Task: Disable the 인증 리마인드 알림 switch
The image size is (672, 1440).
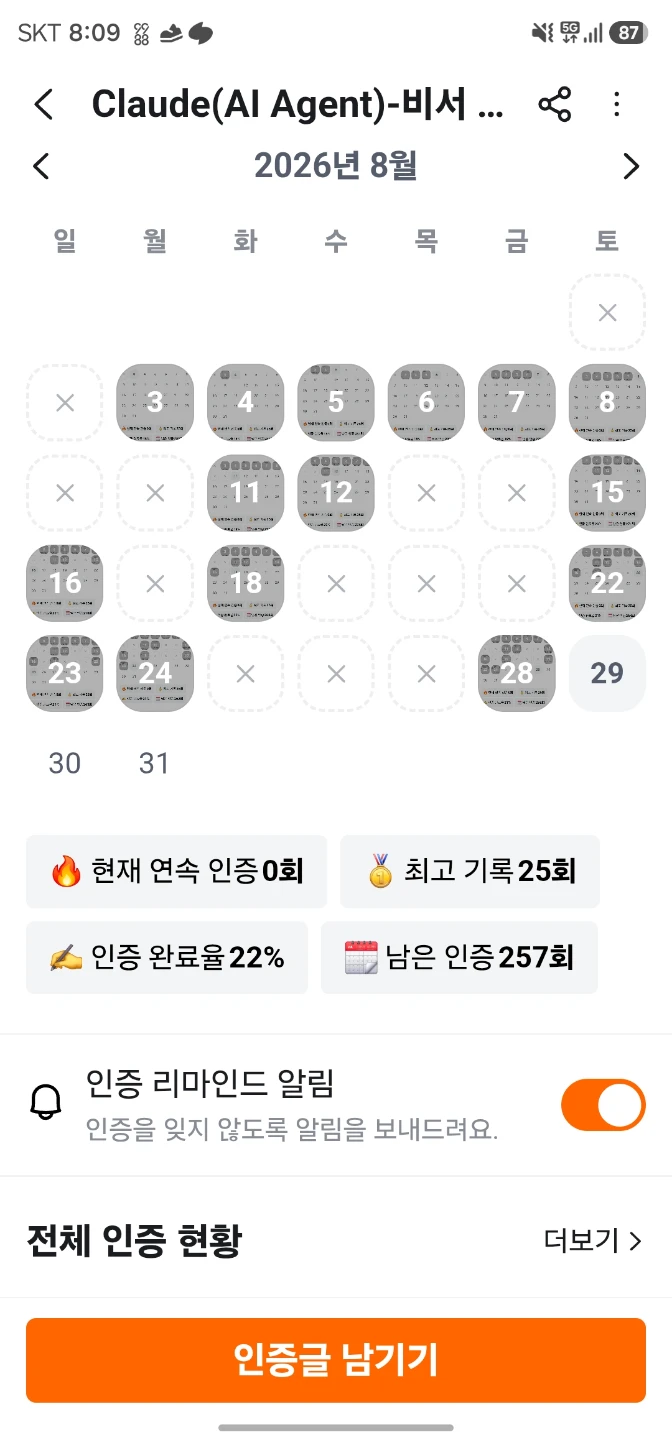Action: click(x=603, y=1105)
